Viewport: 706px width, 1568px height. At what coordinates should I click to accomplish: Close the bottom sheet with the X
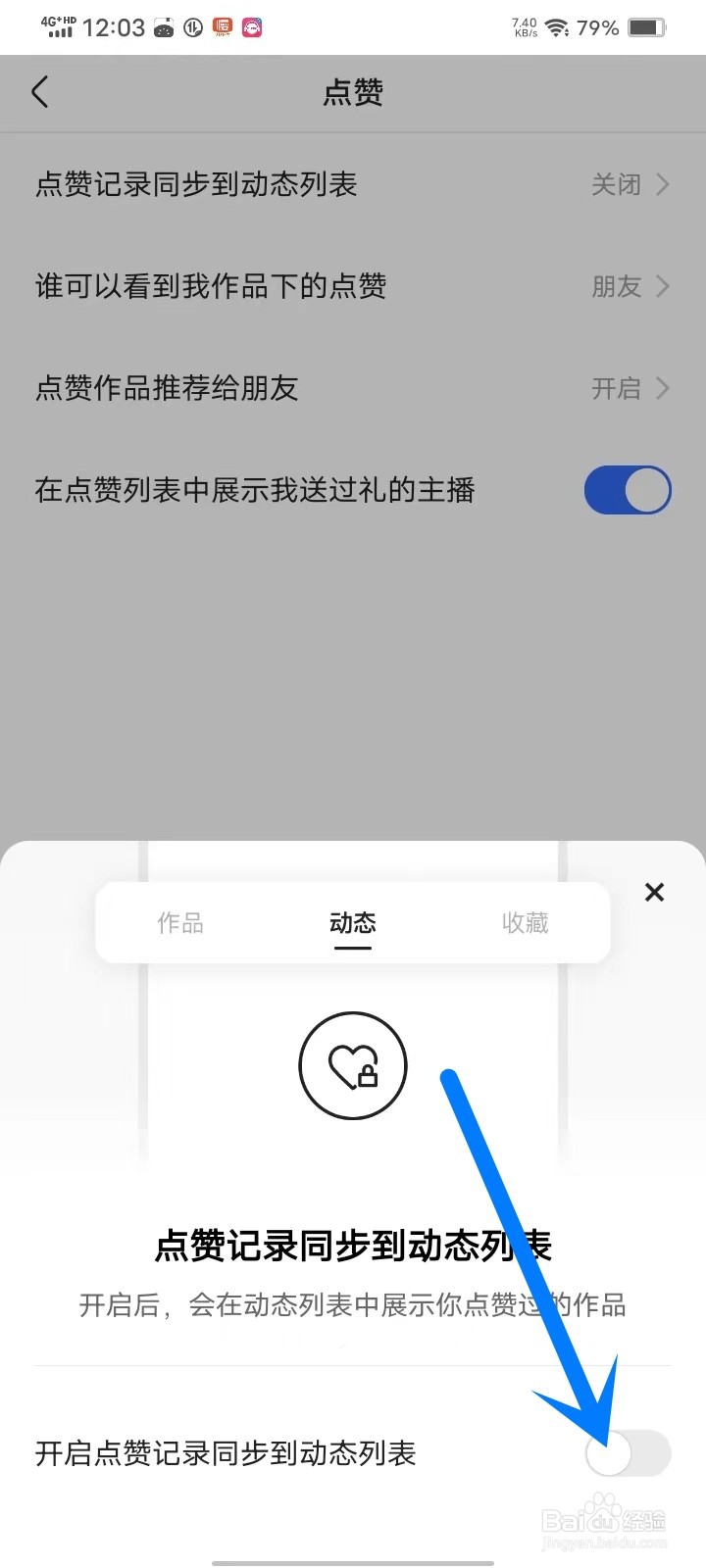[654, 892]
